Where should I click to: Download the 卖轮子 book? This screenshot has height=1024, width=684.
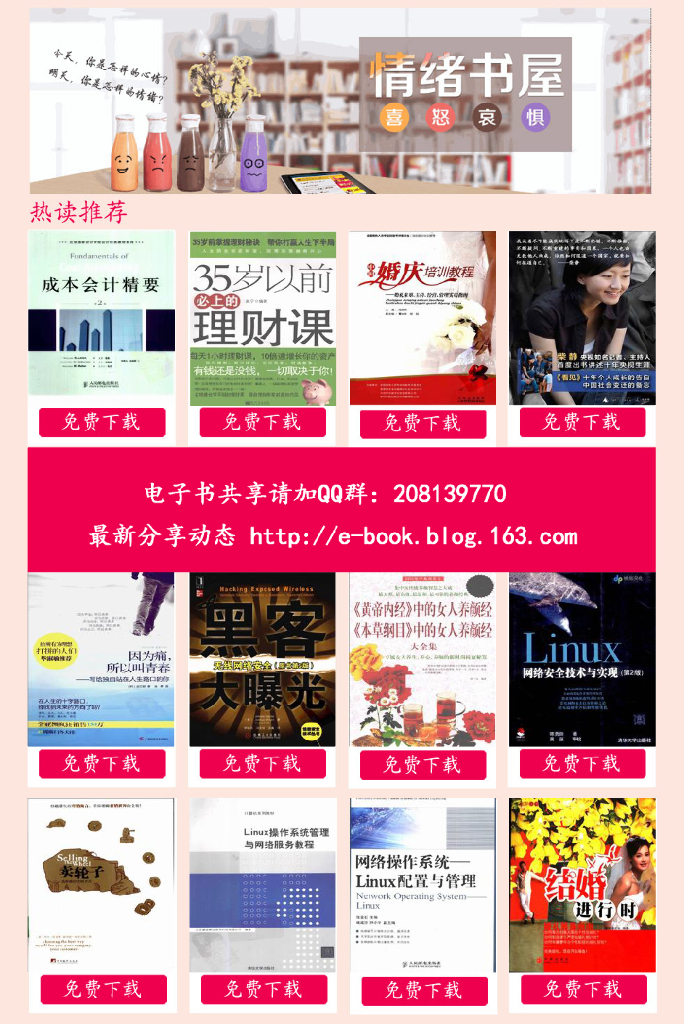point(103,989)
